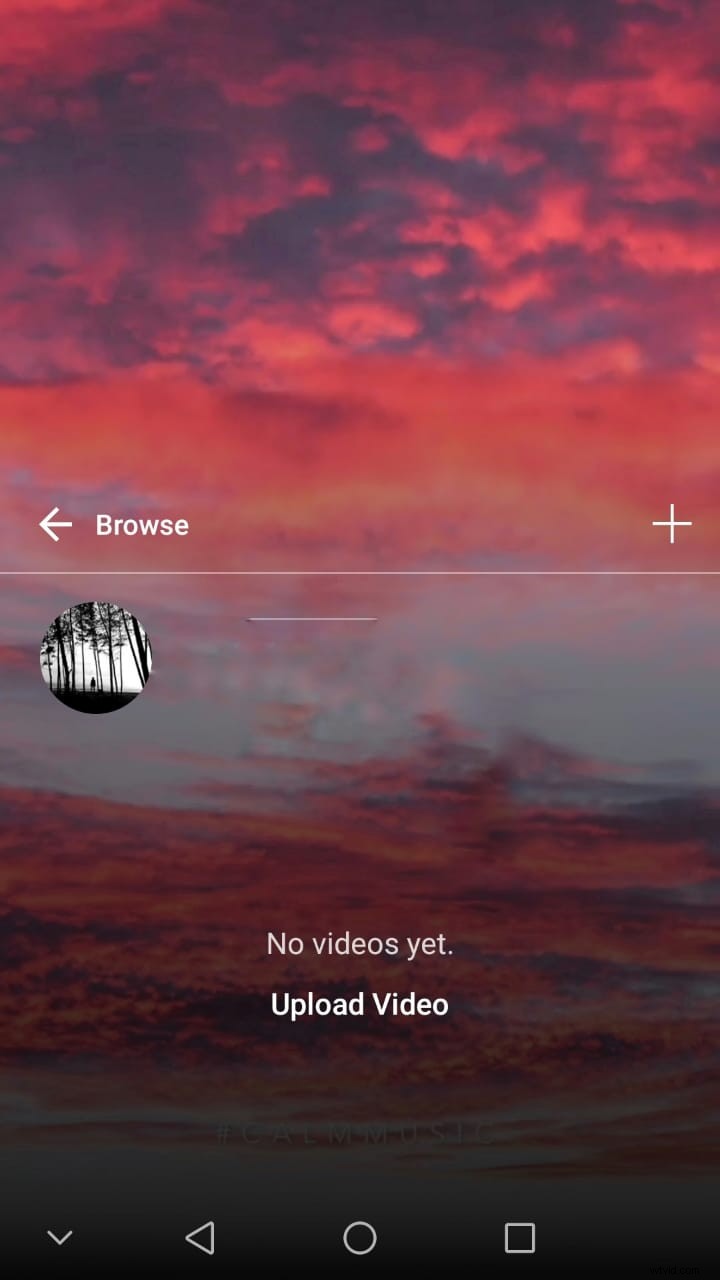Screen dimensions: 720x1280
Task: Tap the forest silhouette profile picture
Action: pos(95,657)
